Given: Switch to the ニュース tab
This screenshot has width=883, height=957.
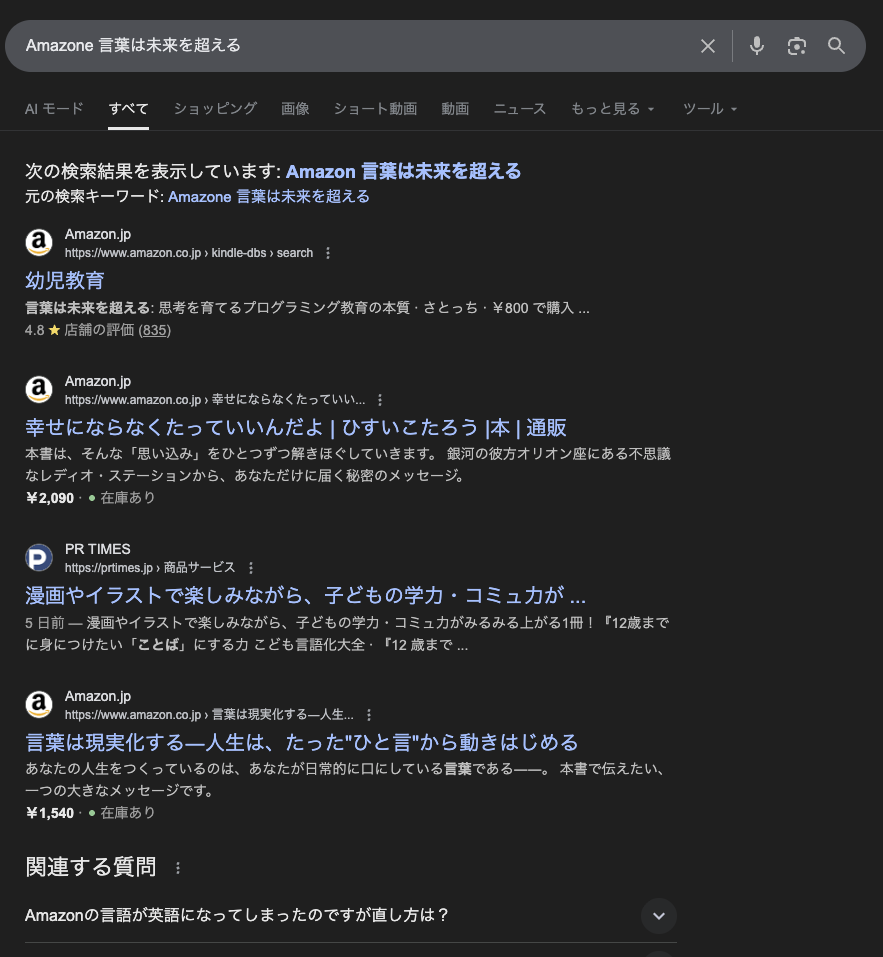Looking at the screenshot, I should pos(520,108).
